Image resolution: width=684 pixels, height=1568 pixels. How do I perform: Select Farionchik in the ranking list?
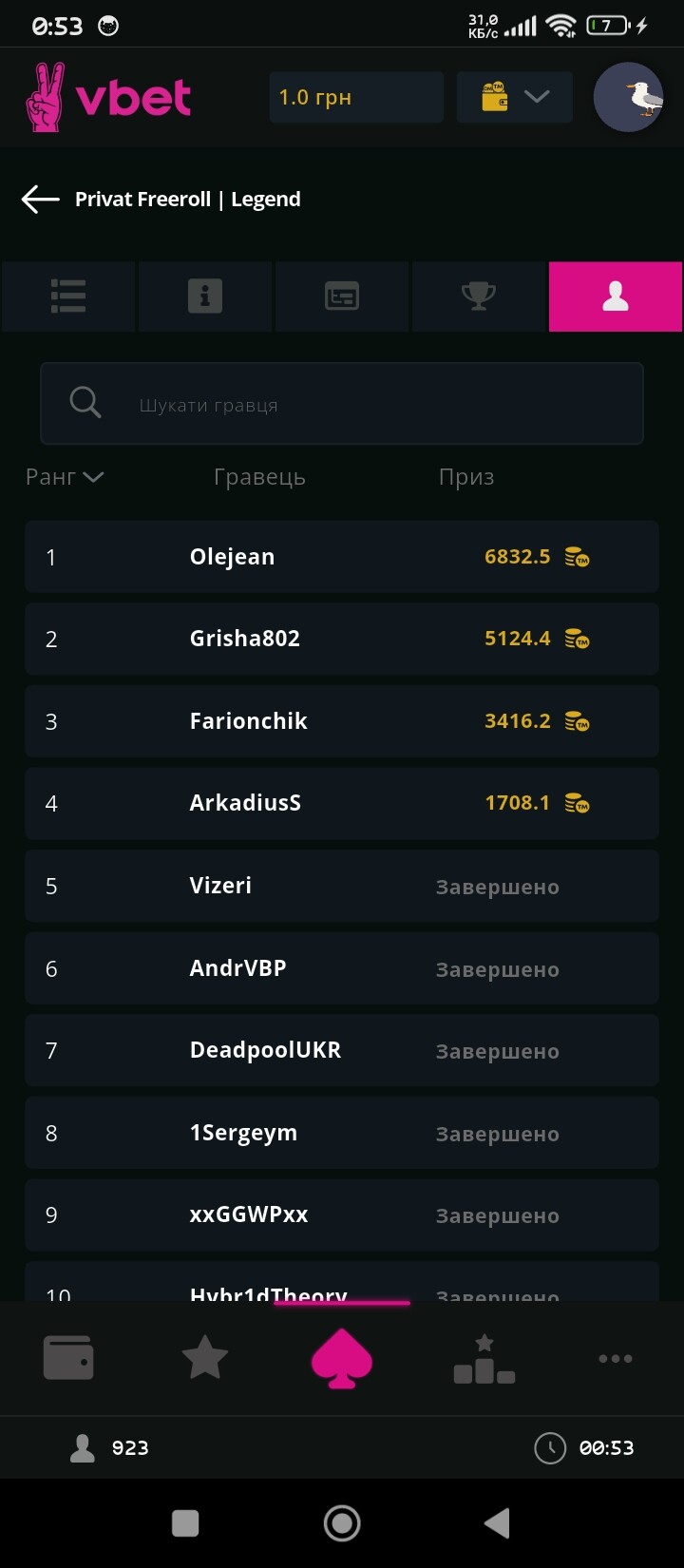click(x=342, y=721)
